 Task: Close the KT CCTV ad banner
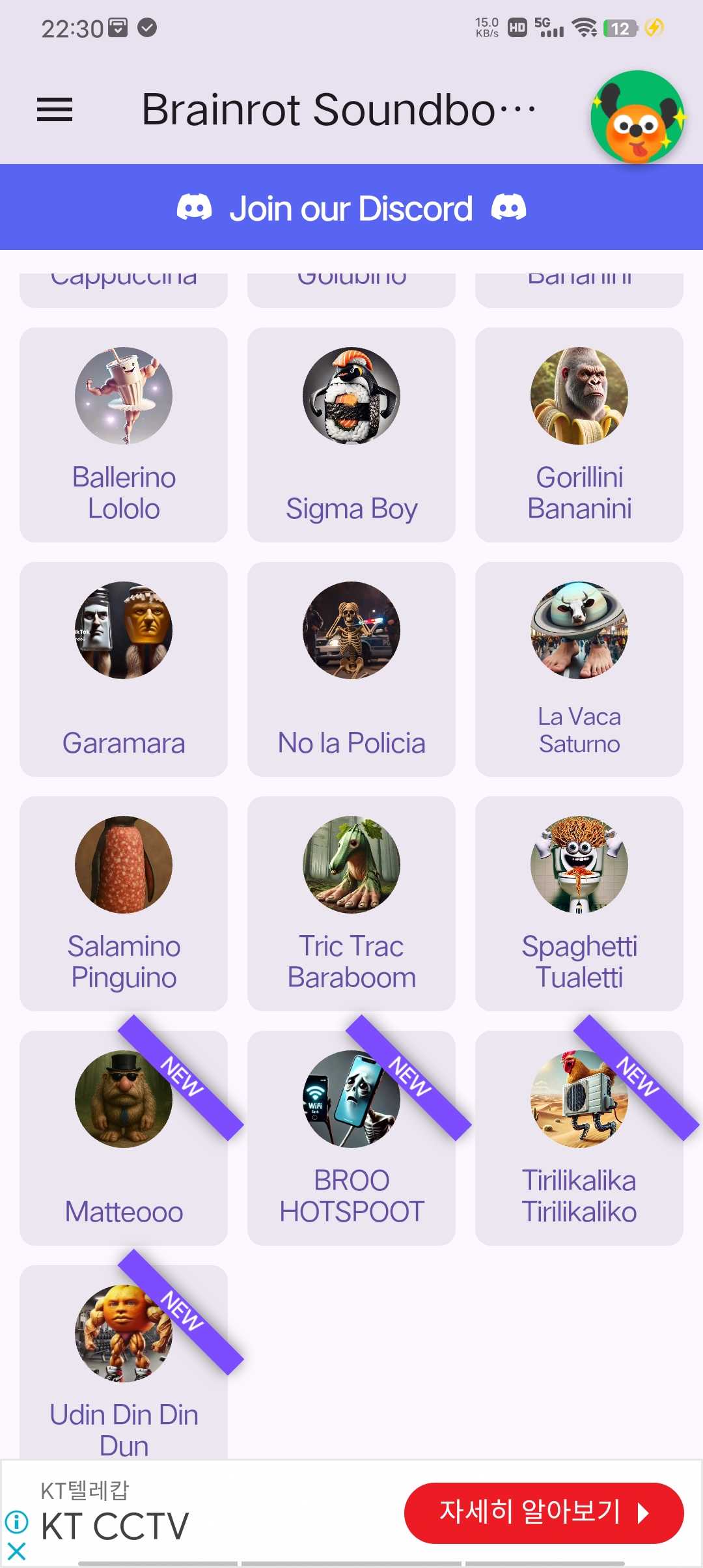pyautogui.click(x=16, y=1551)
